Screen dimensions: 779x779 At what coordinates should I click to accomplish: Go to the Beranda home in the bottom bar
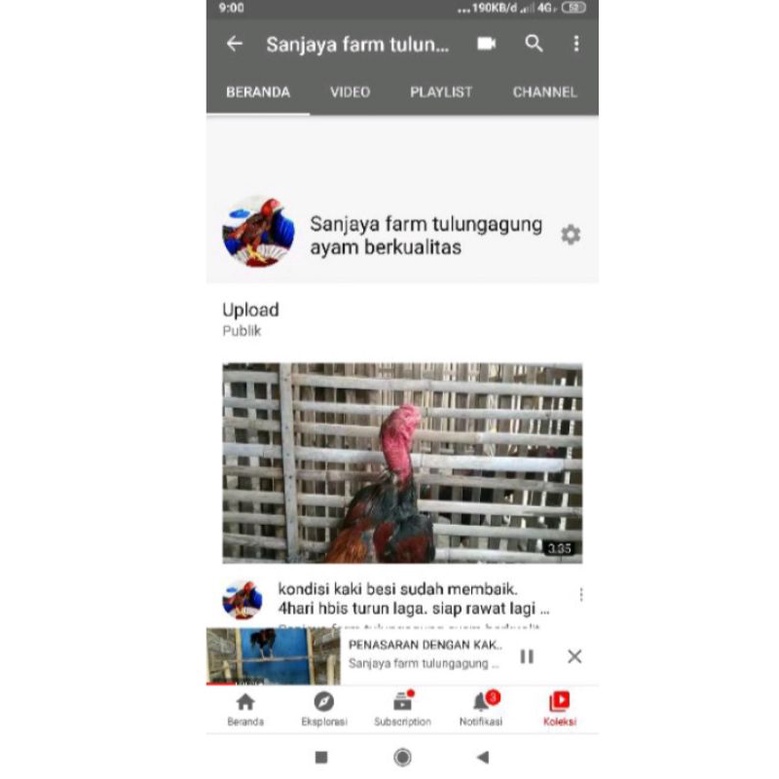click(x=245, y=708)
